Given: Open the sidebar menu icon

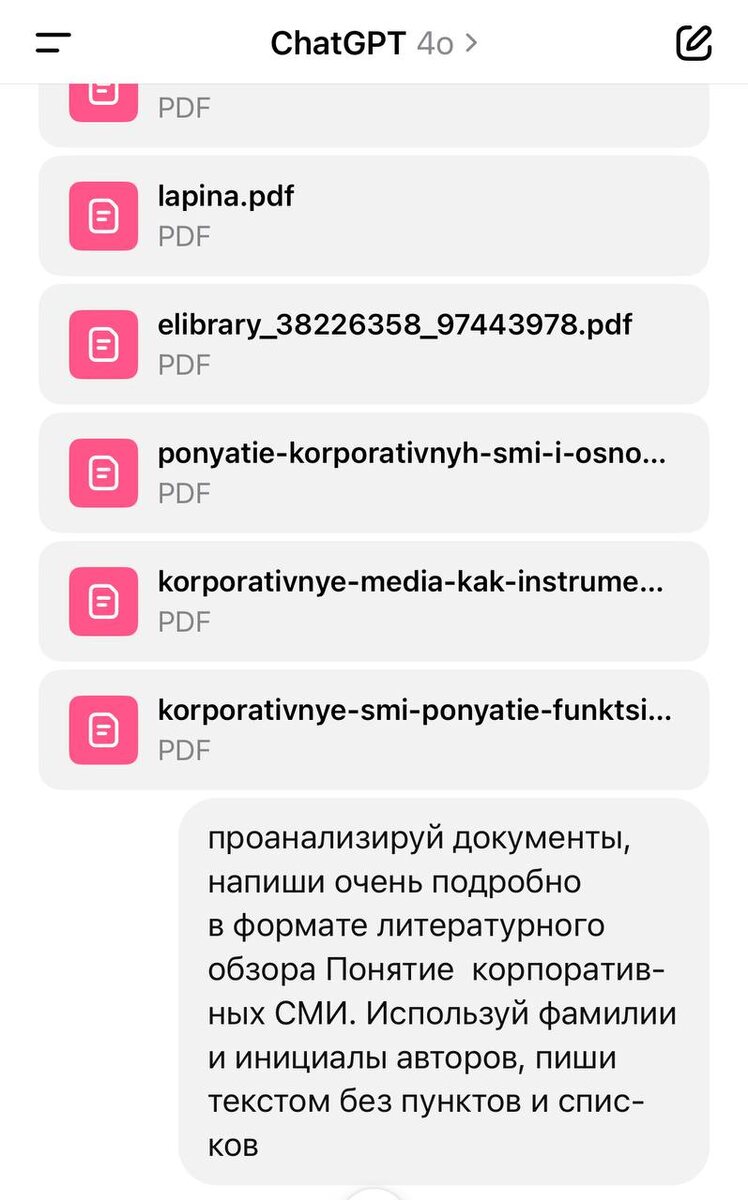Looking at the screenshot, I should pyautogui.click(x=53, y=42).
